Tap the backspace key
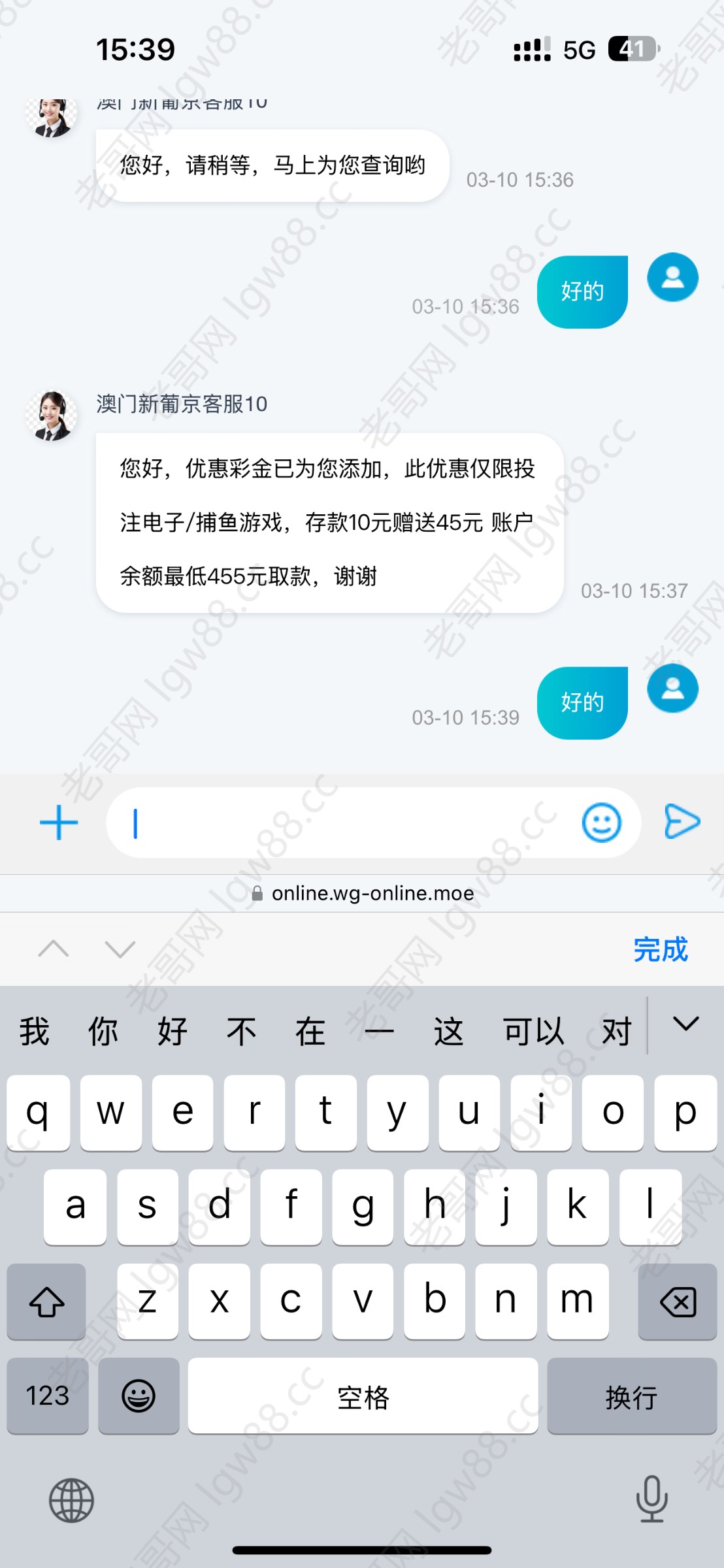 tap(678, 1302)
